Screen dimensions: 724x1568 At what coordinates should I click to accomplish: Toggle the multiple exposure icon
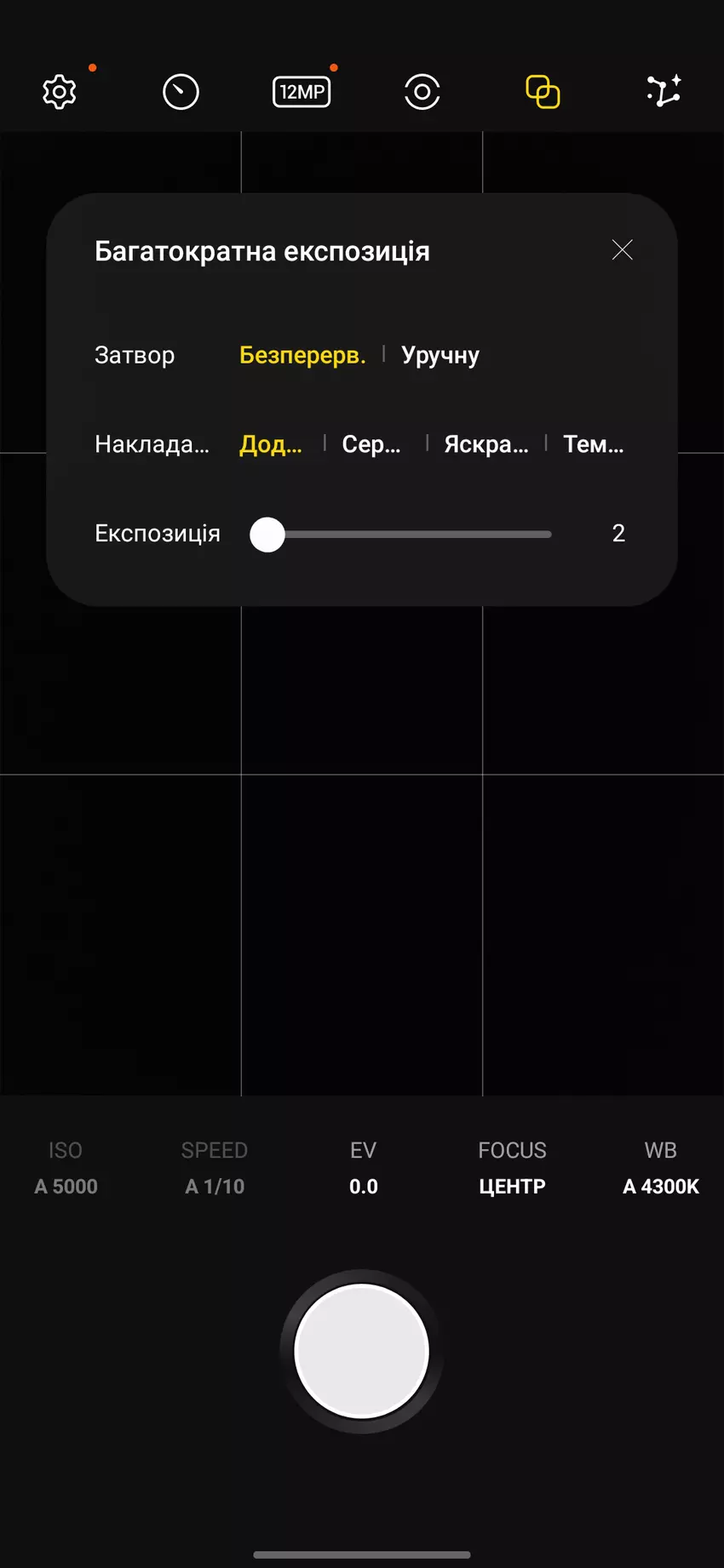(543, 92)
